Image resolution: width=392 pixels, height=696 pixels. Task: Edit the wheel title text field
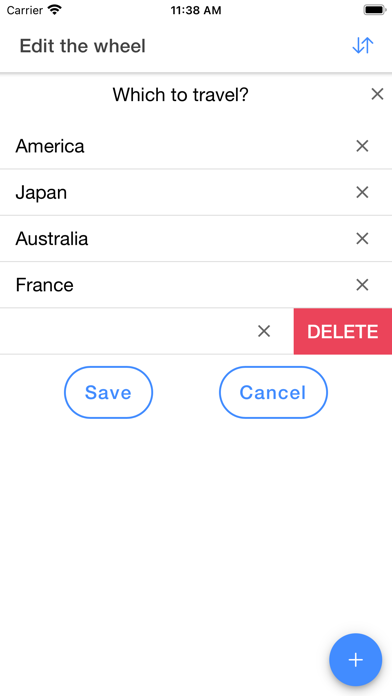point(180,95)
